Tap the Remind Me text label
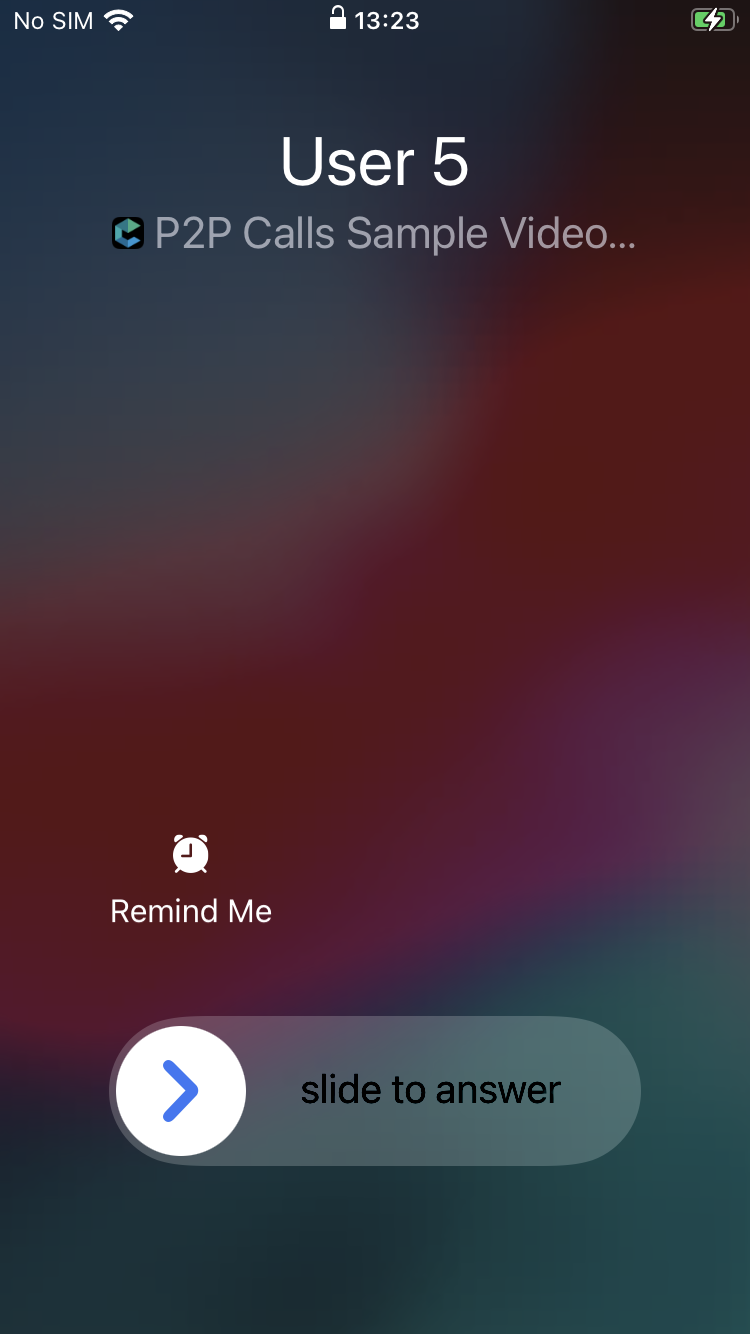Screen dimensions: 750x1334 [190, 910]
